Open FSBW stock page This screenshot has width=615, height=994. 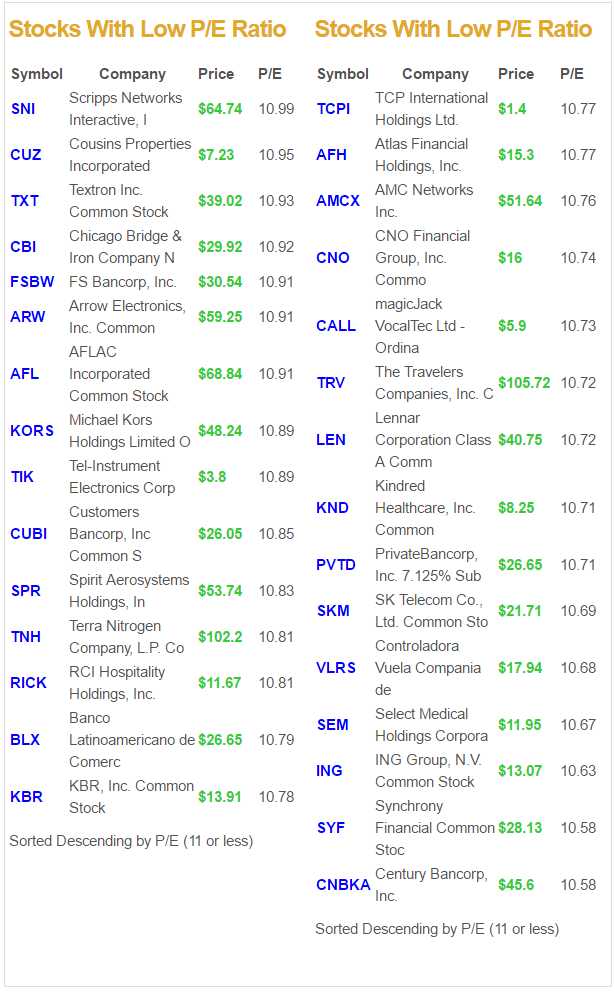pyautogui.click(x=32, y=282)
